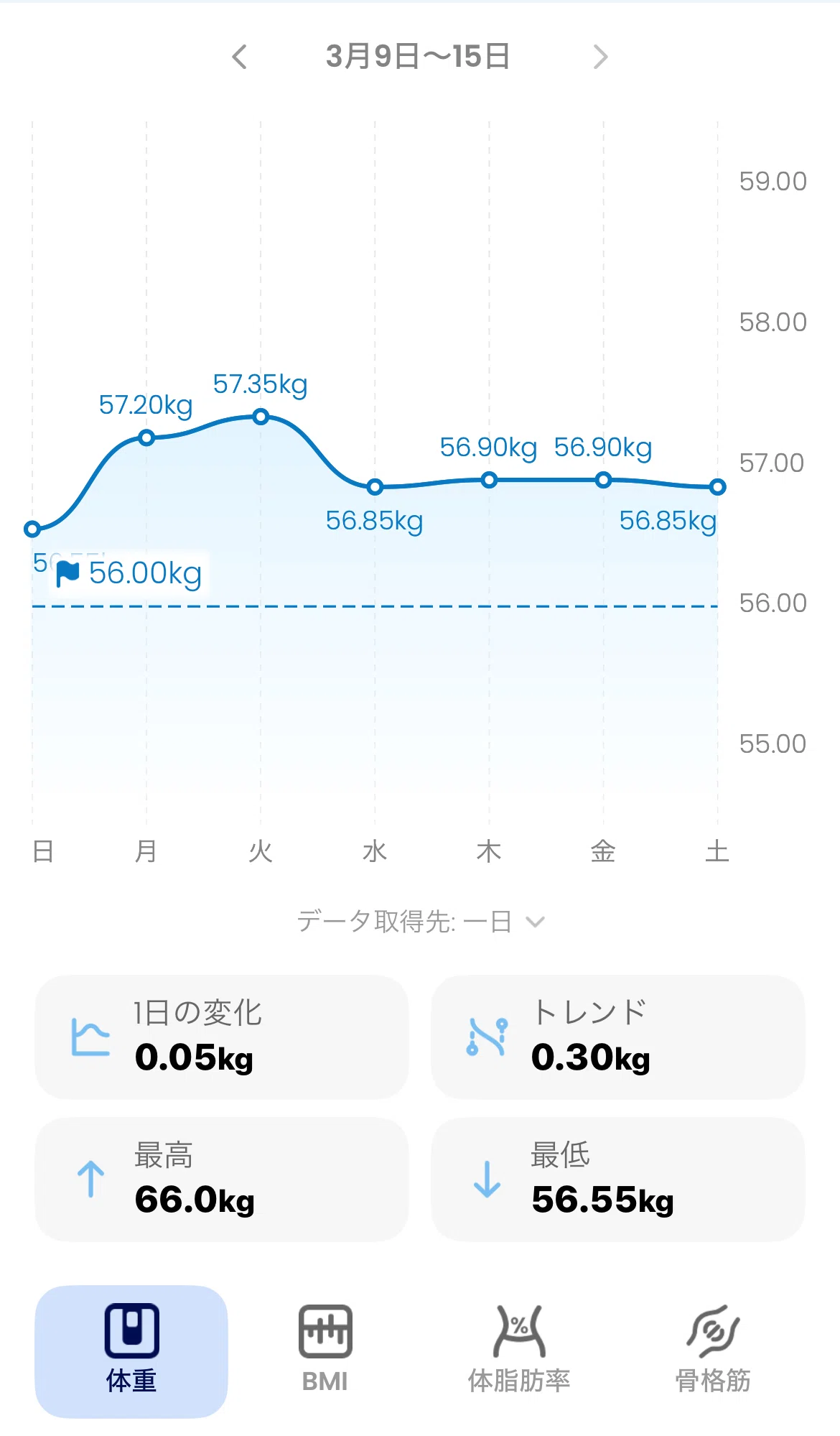Tap the 57.20kg data point on Monday
The image size is (840, 1436).
coord(146,437)
